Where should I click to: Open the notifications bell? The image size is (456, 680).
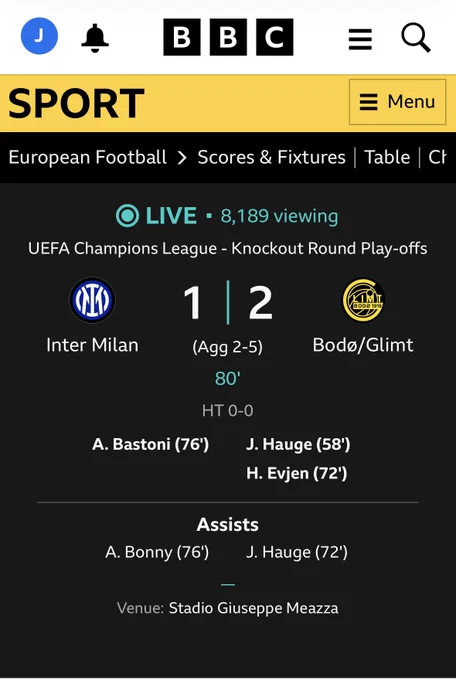[x=95, y=38]
